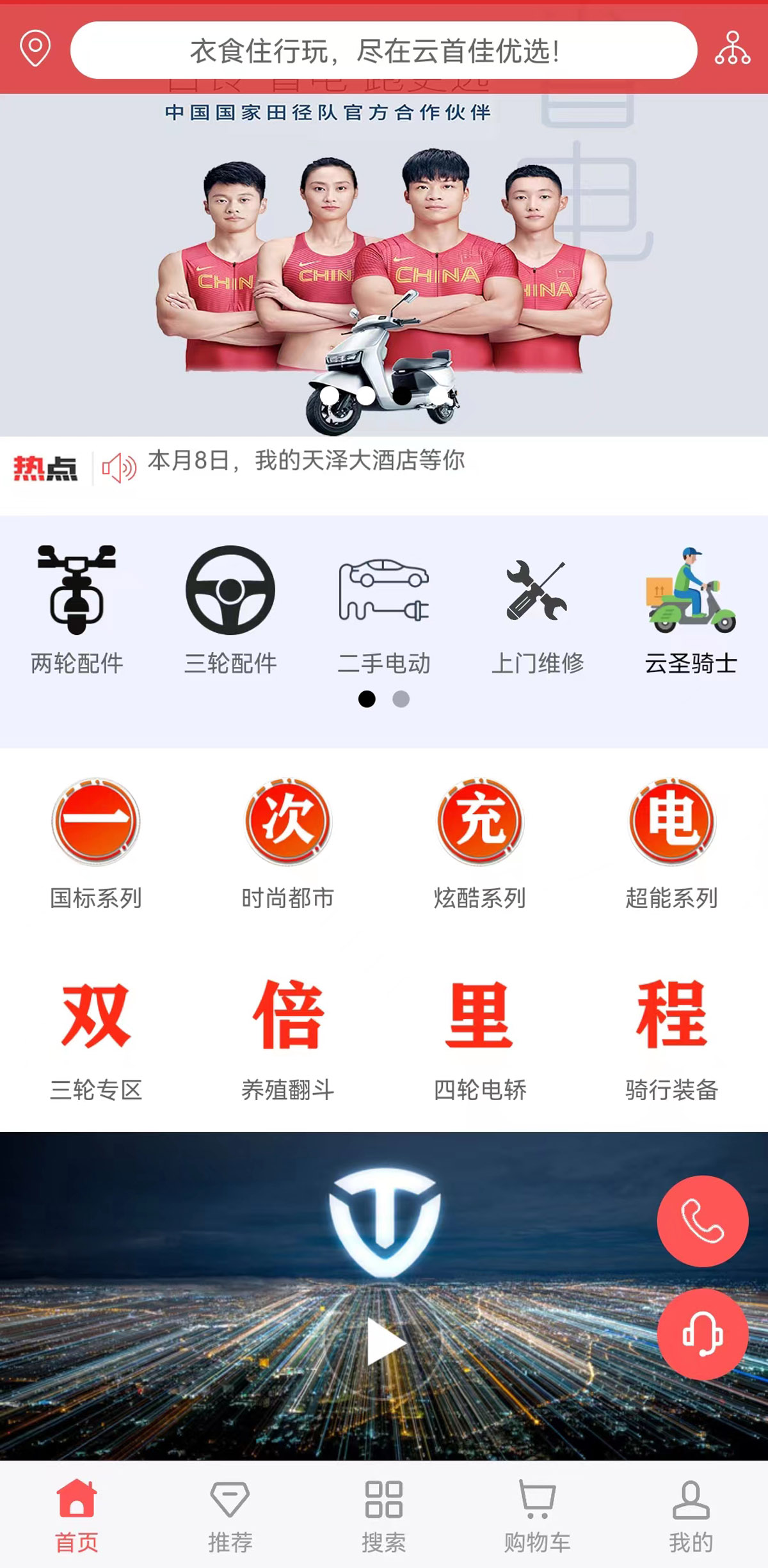Image resolution: width=768 pixels, height=1568 pixels.
Task: Open 两轮配件 category
Action: pos(77,609)
